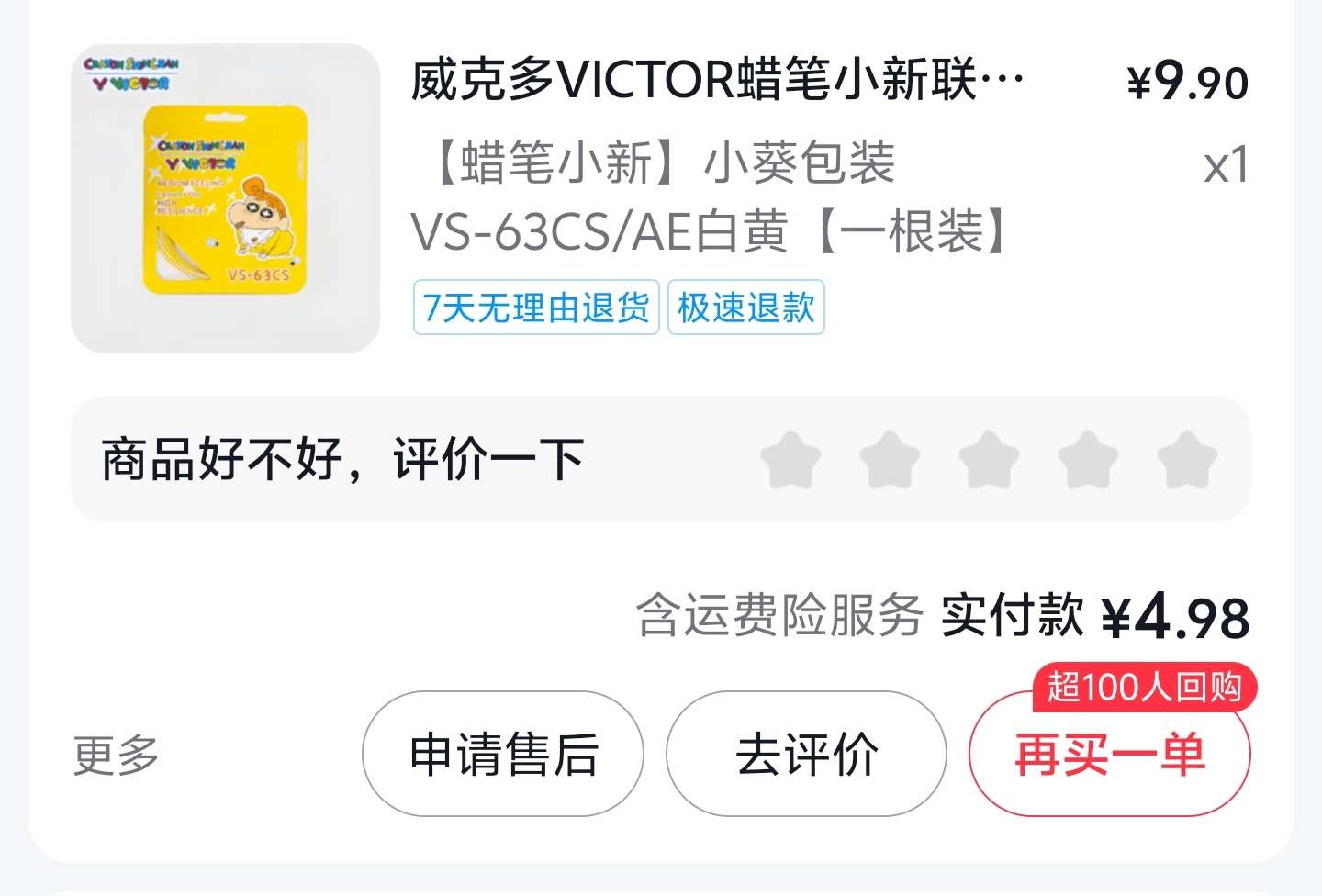Open the 威克多VICTOR蜡笔小新 product title
Viewport: 1322px width, 896px height.
pyautogui.click(x=716, y=81)
